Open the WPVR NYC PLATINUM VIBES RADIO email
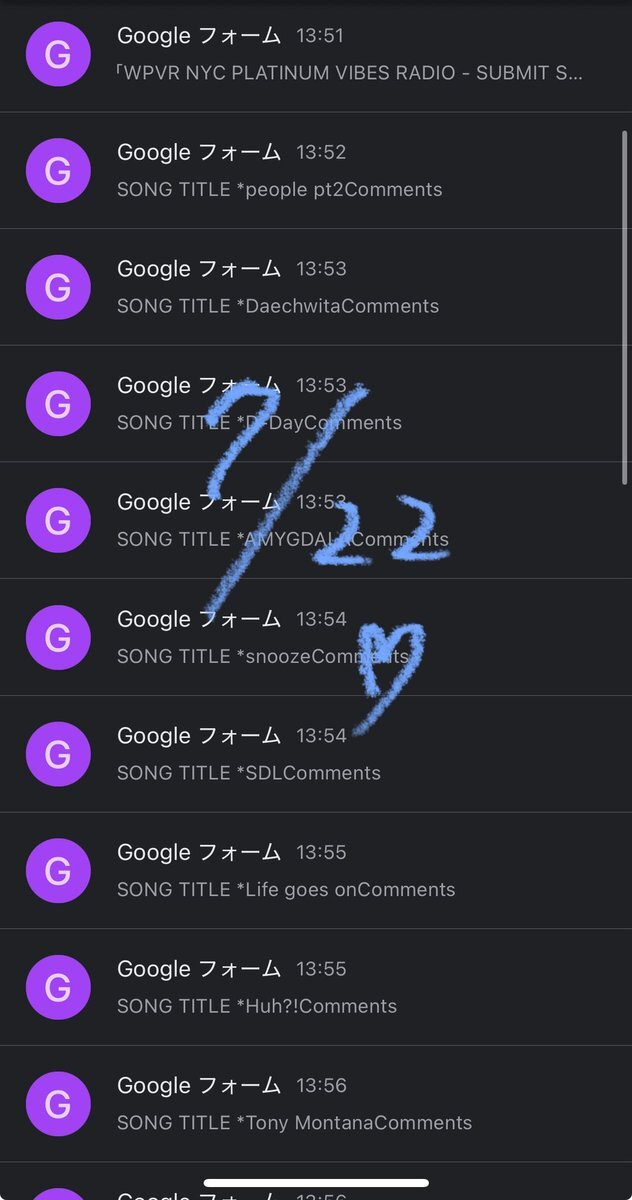This screenshot has height=1200, width=632. (316, 55)
